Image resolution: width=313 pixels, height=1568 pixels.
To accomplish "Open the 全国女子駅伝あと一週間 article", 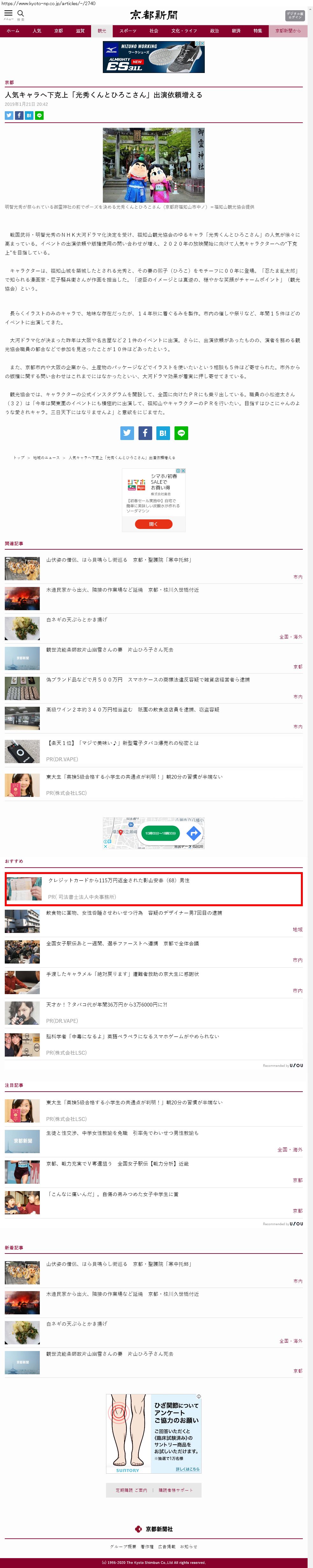I will tap(153, 951).
